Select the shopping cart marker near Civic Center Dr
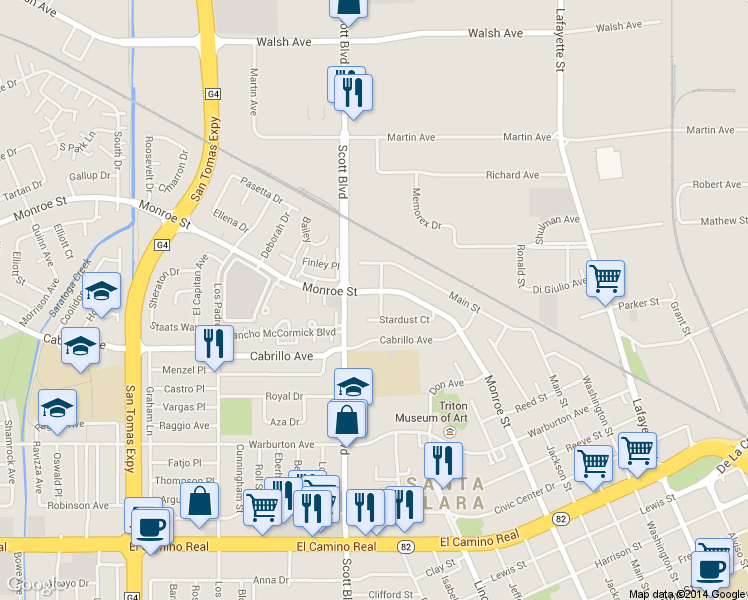Viewport: 748px width, 600px height. coord(593,466)
